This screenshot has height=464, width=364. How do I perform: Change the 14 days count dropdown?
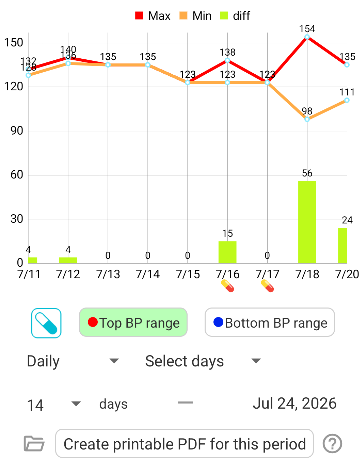pos(54,404)
